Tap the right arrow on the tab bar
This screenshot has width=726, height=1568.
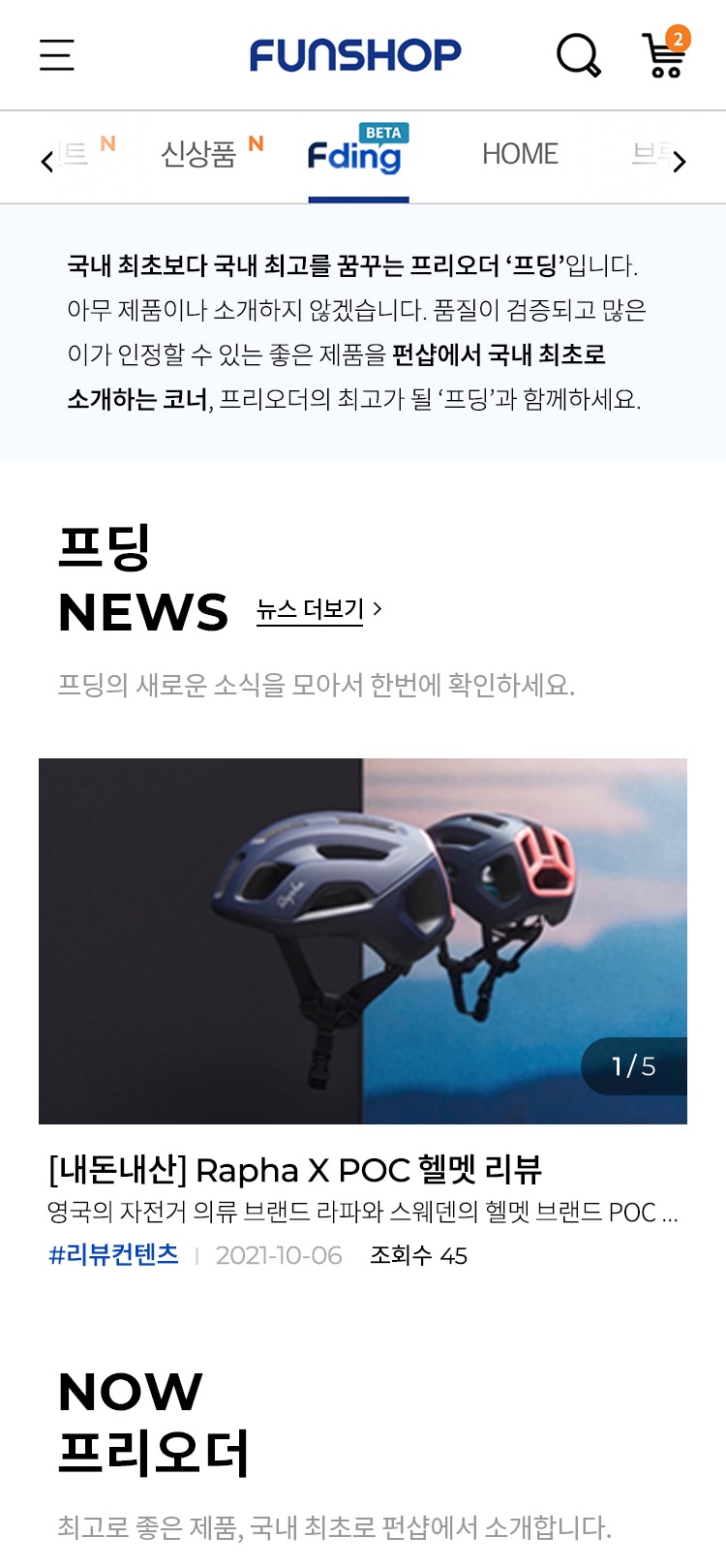[x=680, y=162]
